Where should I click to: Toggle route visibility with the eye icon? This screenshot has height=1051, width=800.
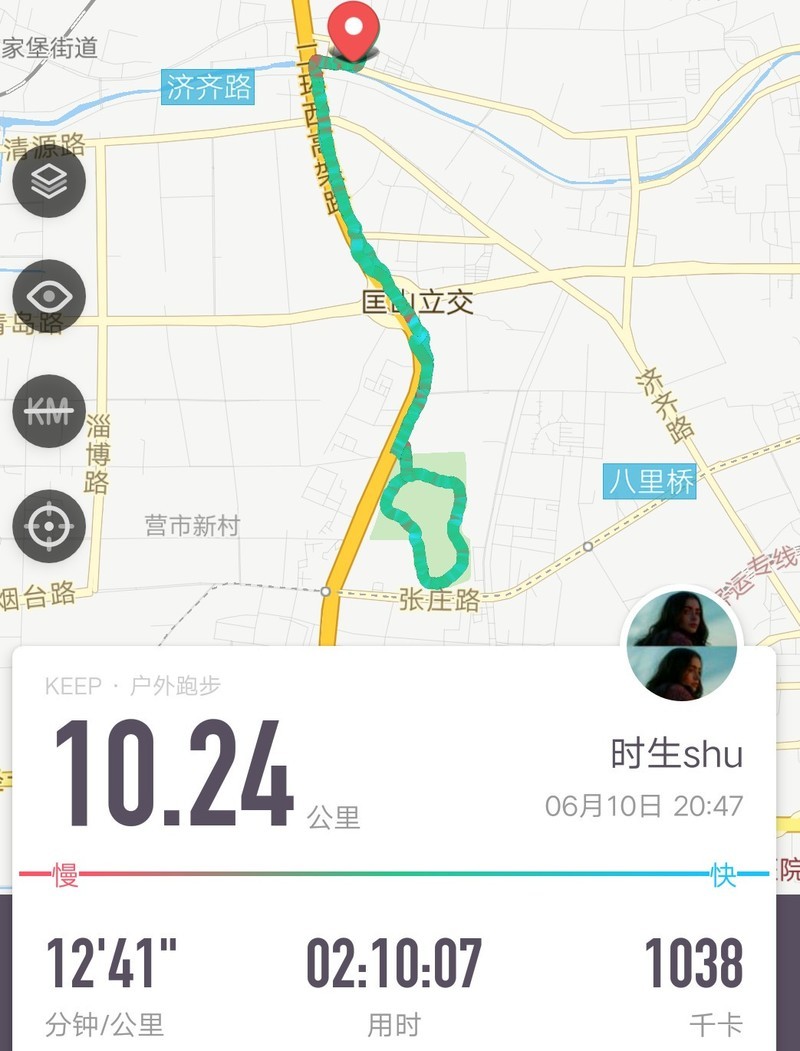coord(48,297)
